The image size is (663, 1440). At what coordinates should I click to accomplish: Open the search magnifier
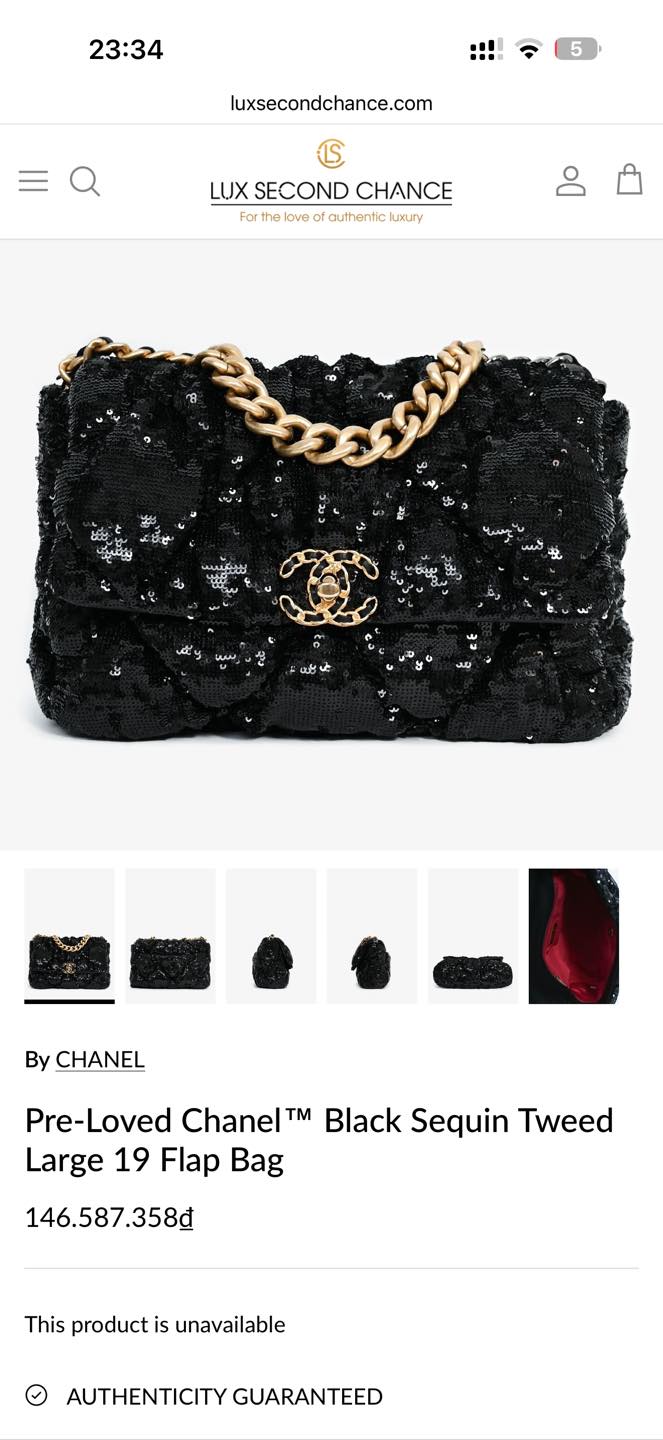85,181
